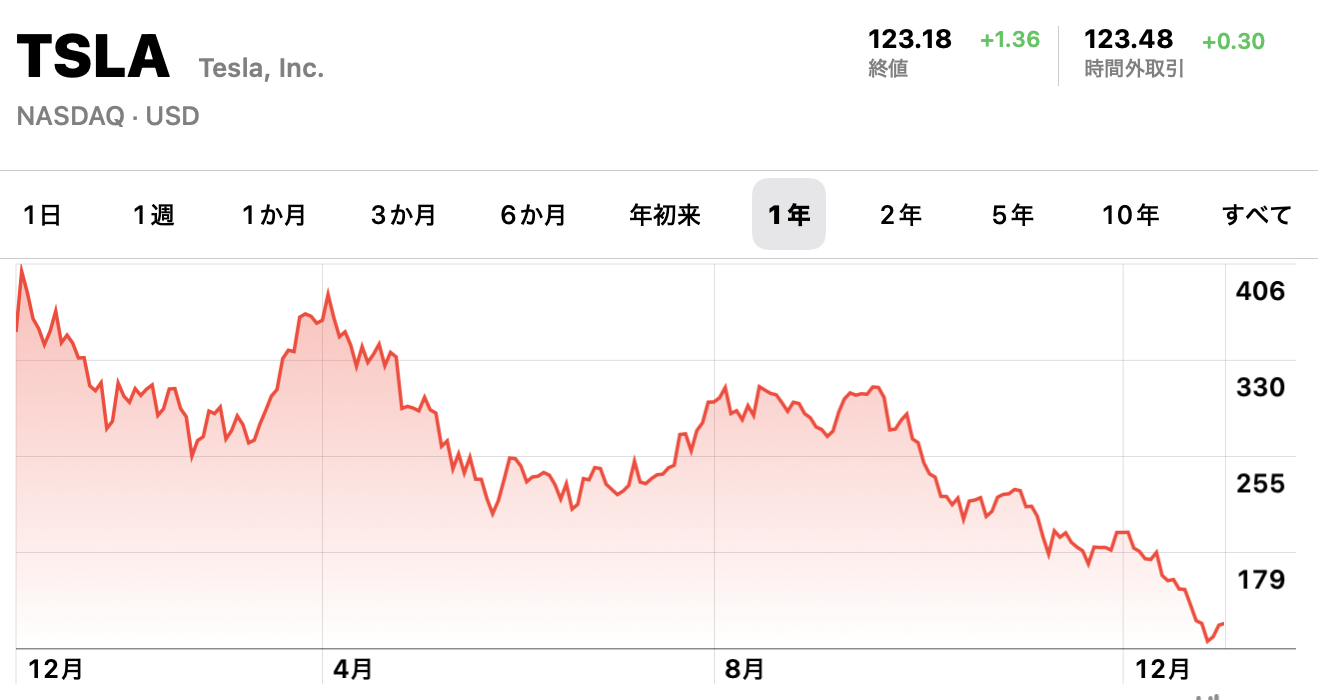Tap the selected 1年 range
The width and height of the screenshot is (1318, 700).
point(789,215)
